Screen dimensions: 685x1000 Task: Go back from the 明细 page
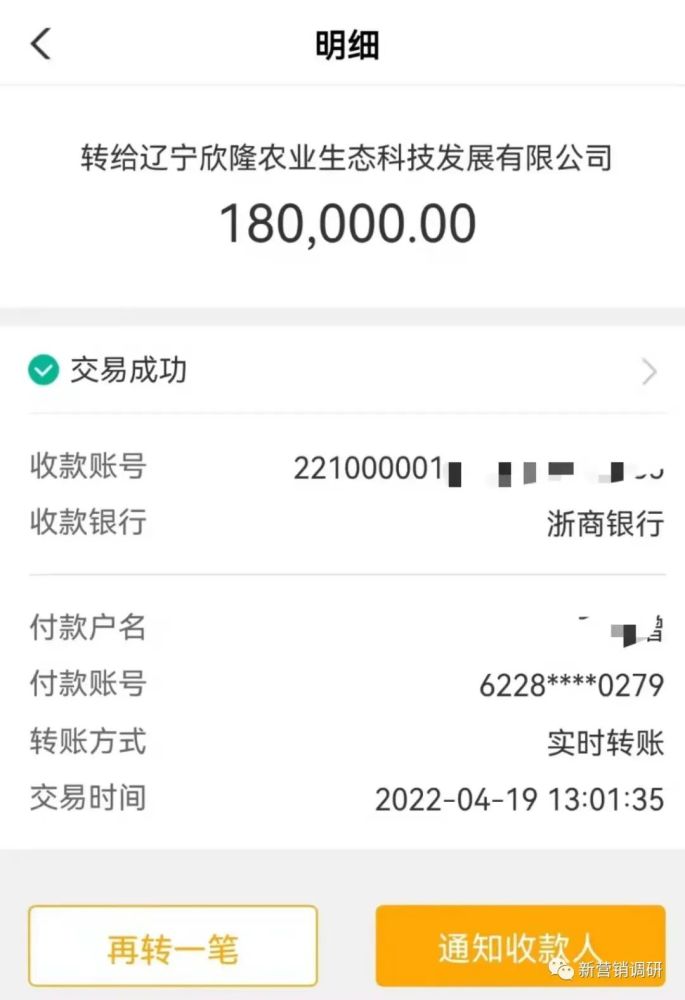click(x=41, y=44)
